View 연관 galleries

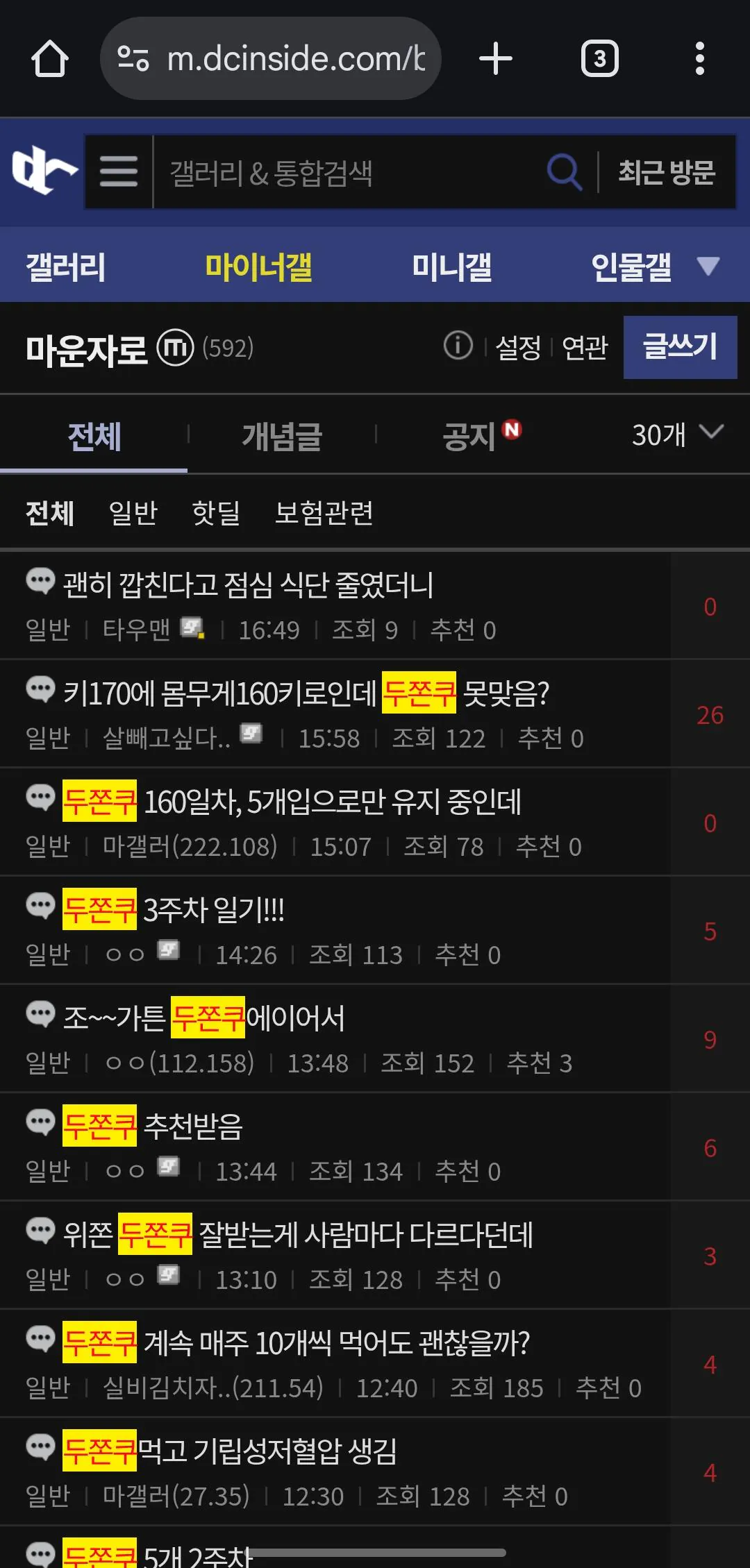585,347
